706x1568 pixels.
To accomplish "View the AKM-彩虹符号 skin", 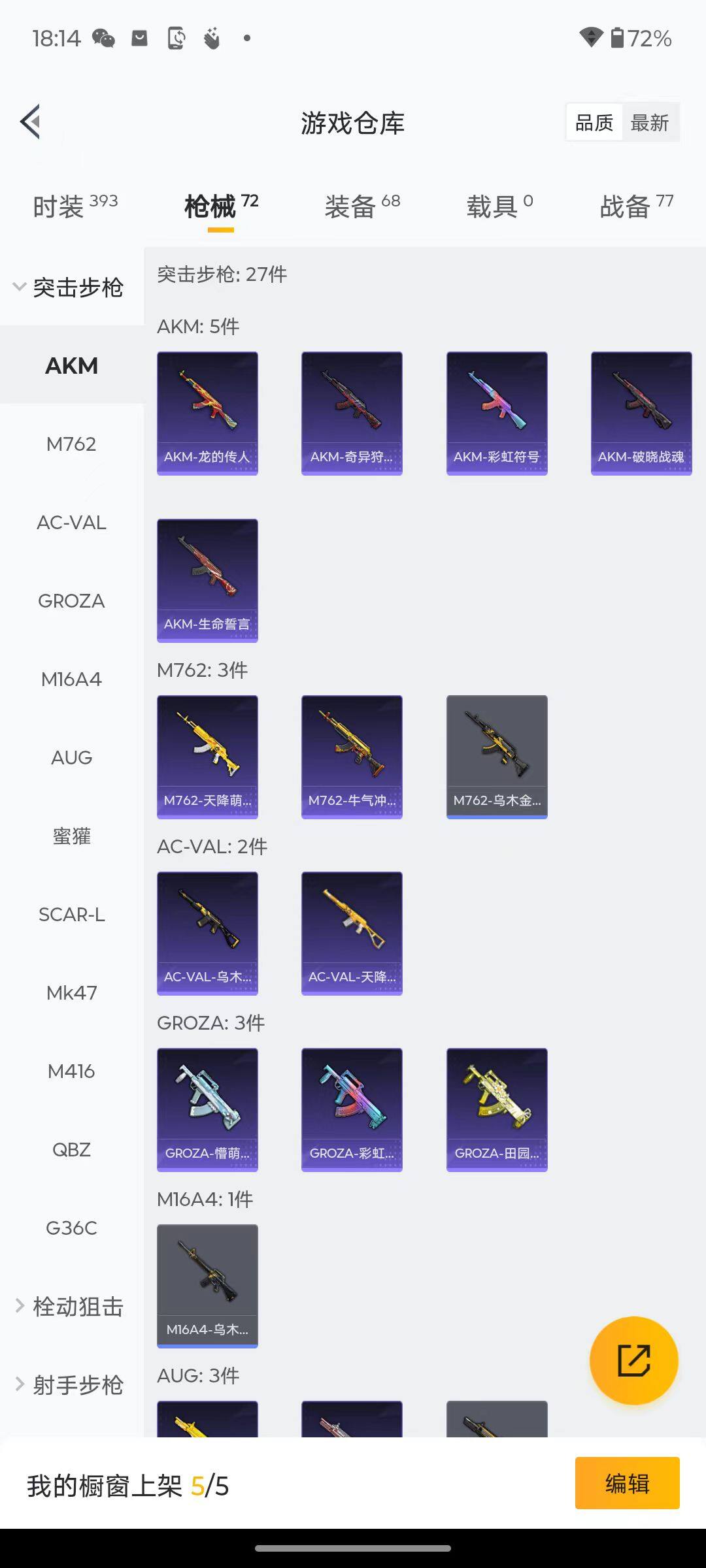I will (x=497, y=413).
